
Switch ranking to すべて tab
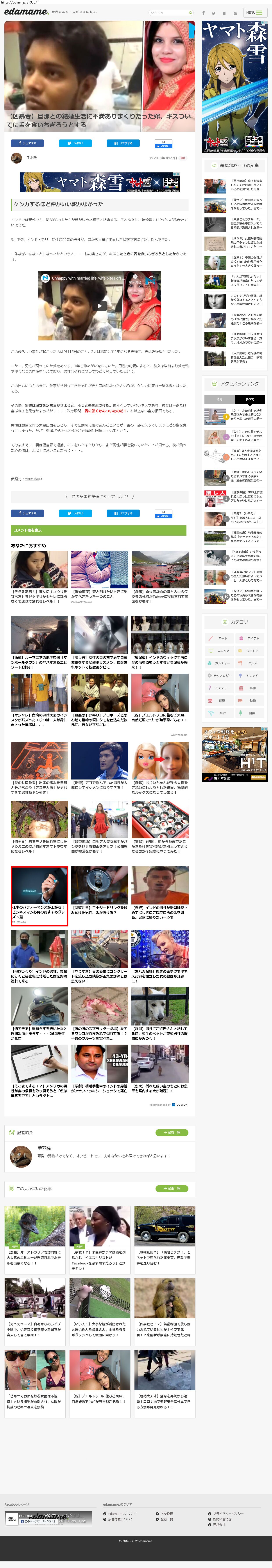(x=249, y=399)
